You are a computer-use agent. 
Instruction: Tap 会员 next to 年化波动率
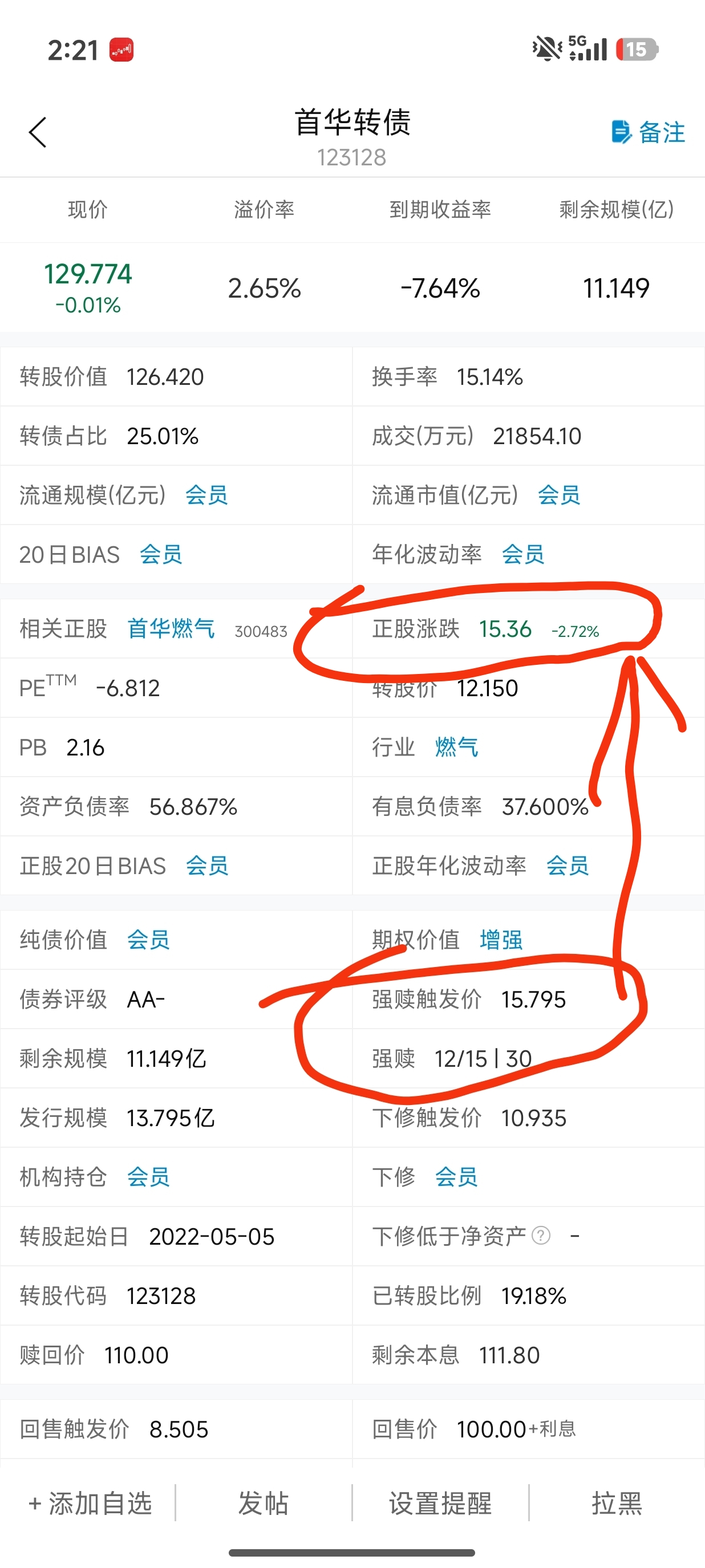pos(522,555)
